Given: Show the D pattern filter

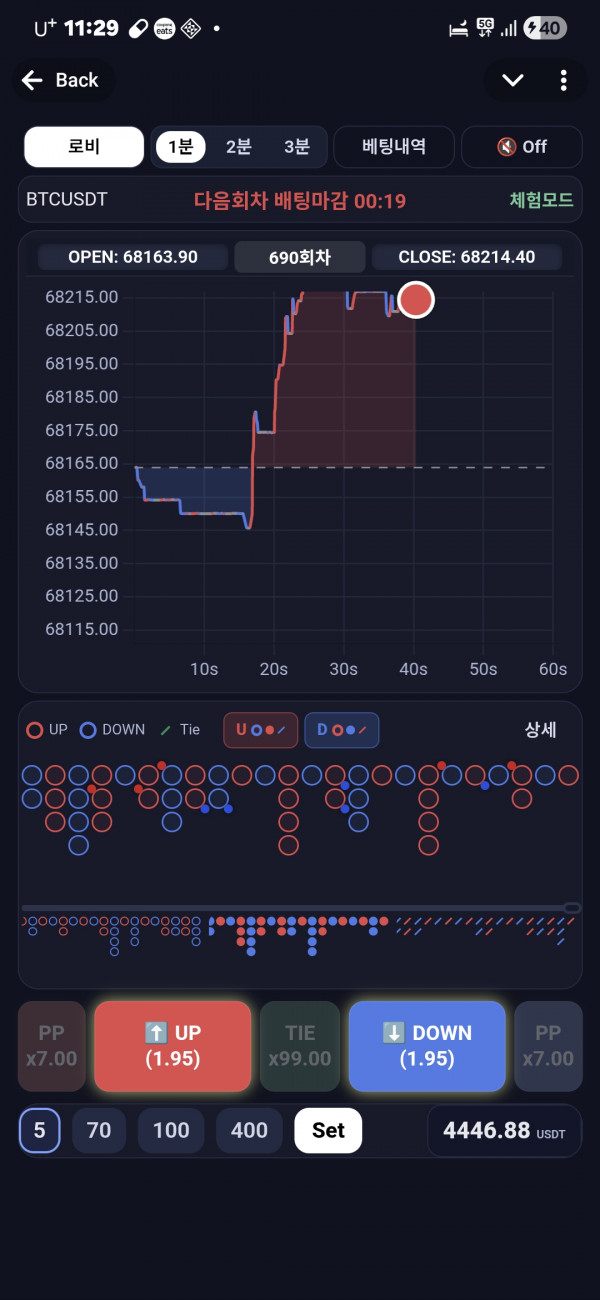Looking at the screenshot, I should click(x=341, y=730).
